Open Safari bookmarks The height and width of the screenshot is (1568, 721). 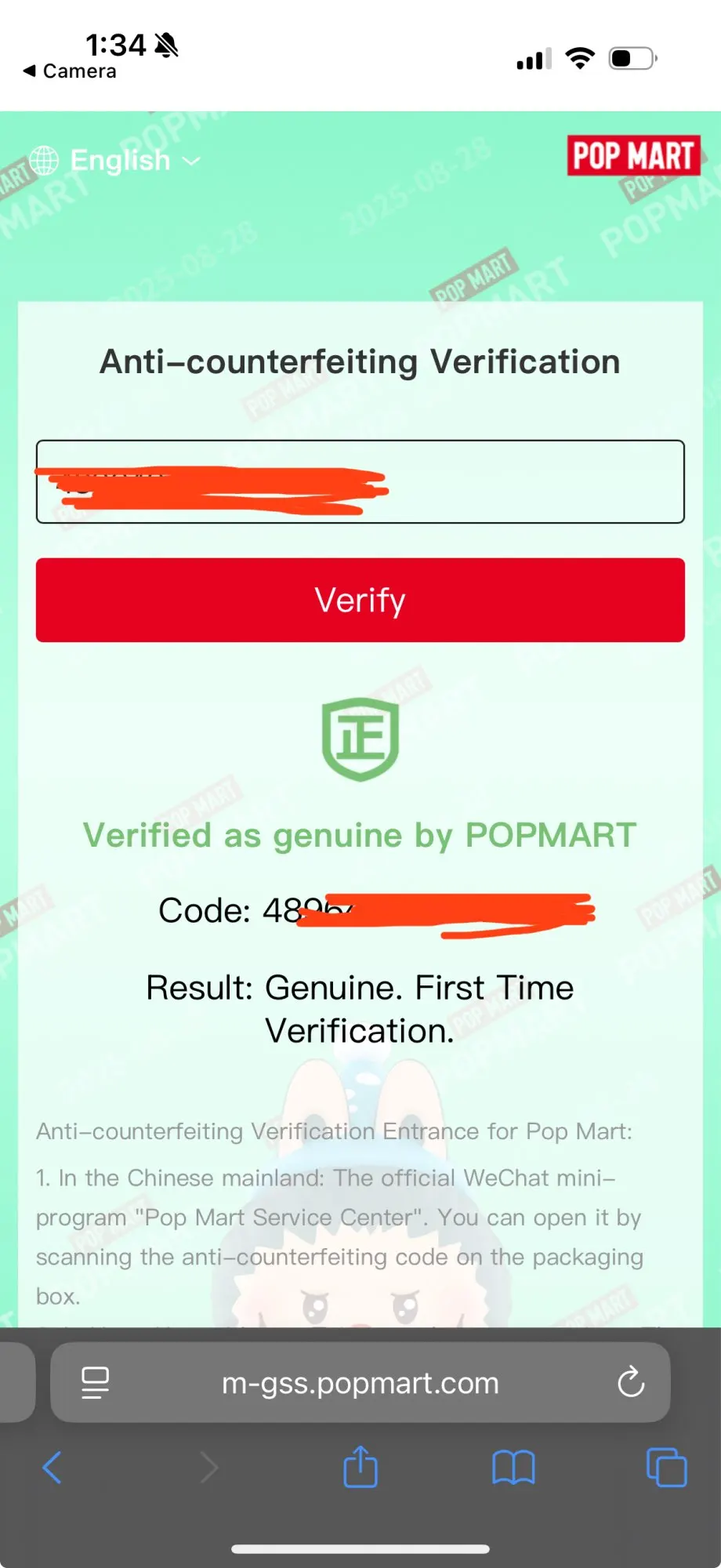pyautogui.click(x=513, y=1468)
